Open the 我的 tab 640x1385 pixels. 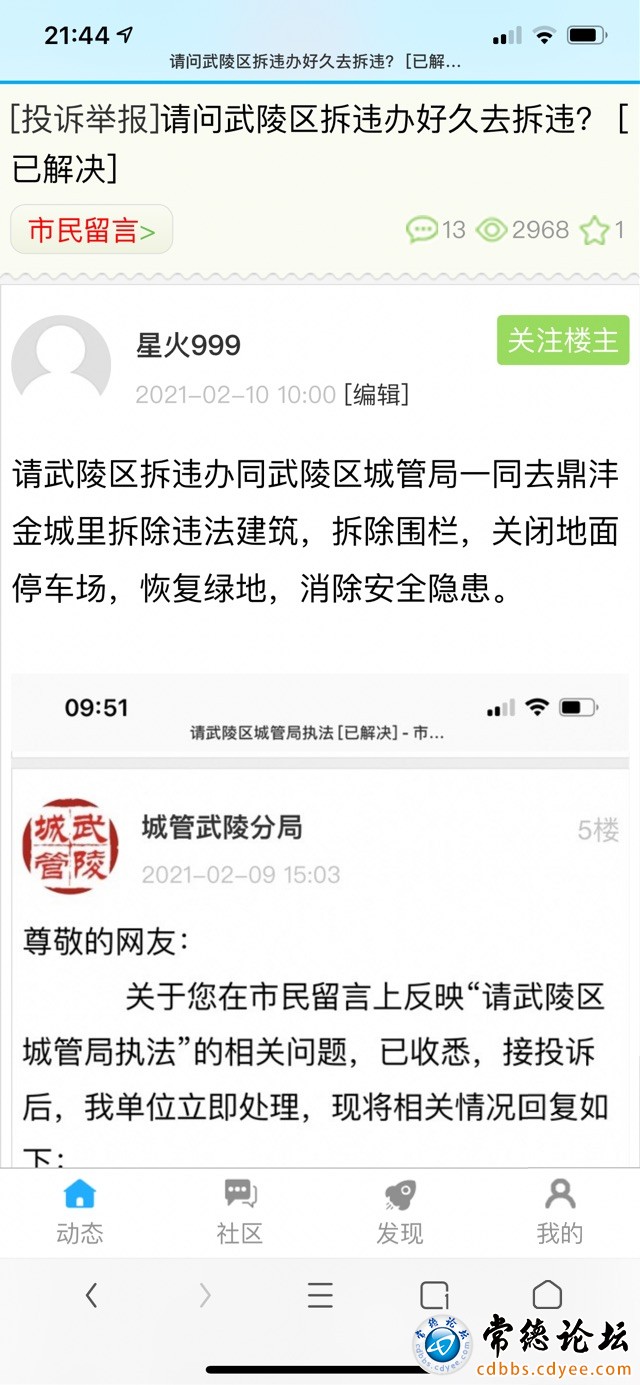559,1211
